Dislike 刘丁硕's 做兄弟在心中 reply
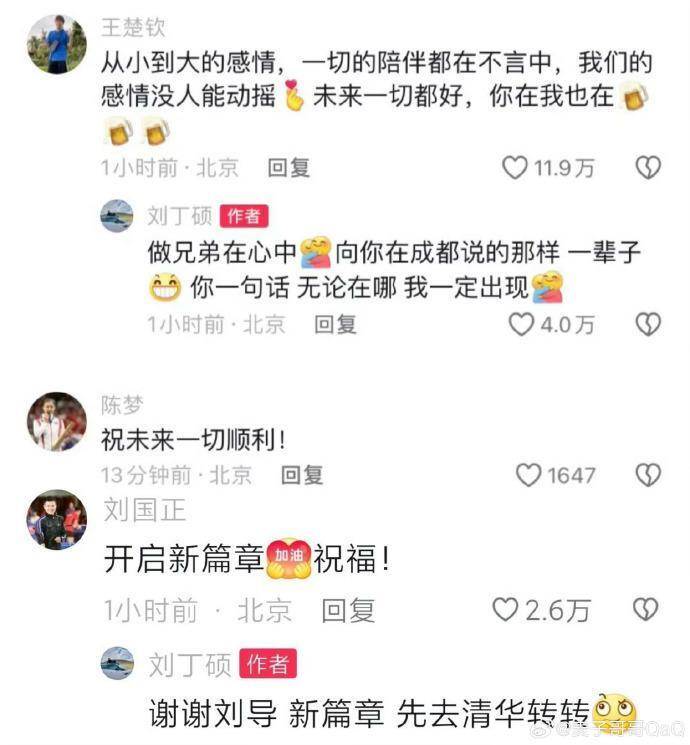690x745 pixels. (649, 324)
